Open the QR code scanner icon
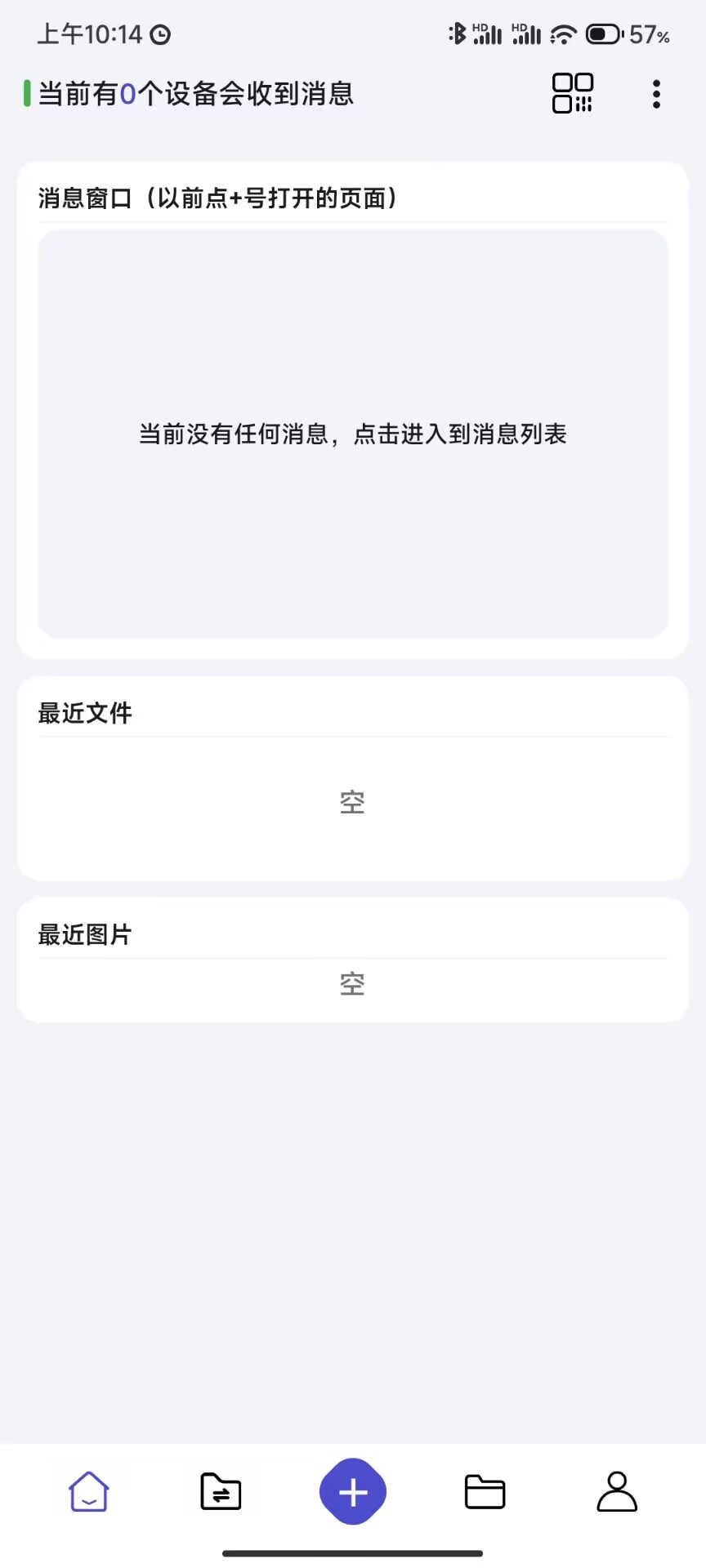 point(572,93)
